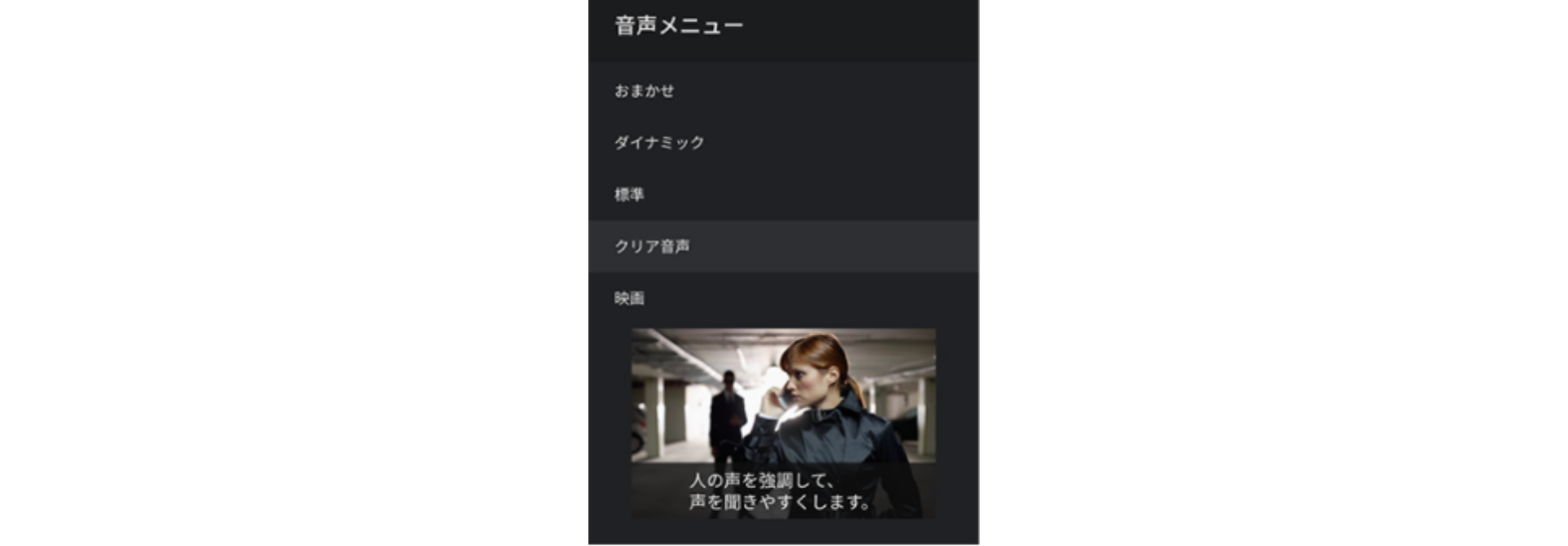The width and height of the screenshot is (1568, 546).
Task: Pick the 映画 sound mode
Action: pyautogui.click(x=630, y=299)
